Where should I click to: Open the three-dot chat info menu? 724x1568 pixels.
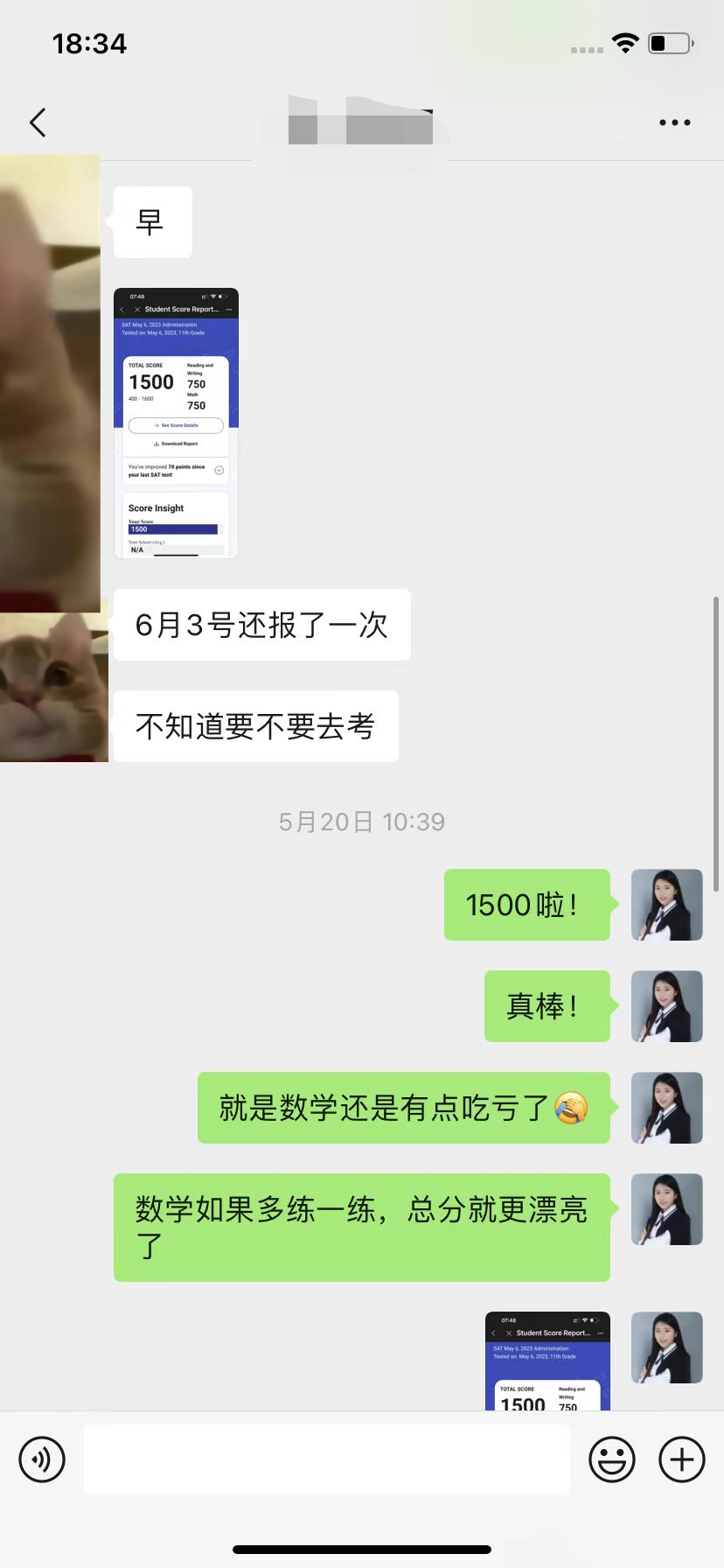(674, 122)
